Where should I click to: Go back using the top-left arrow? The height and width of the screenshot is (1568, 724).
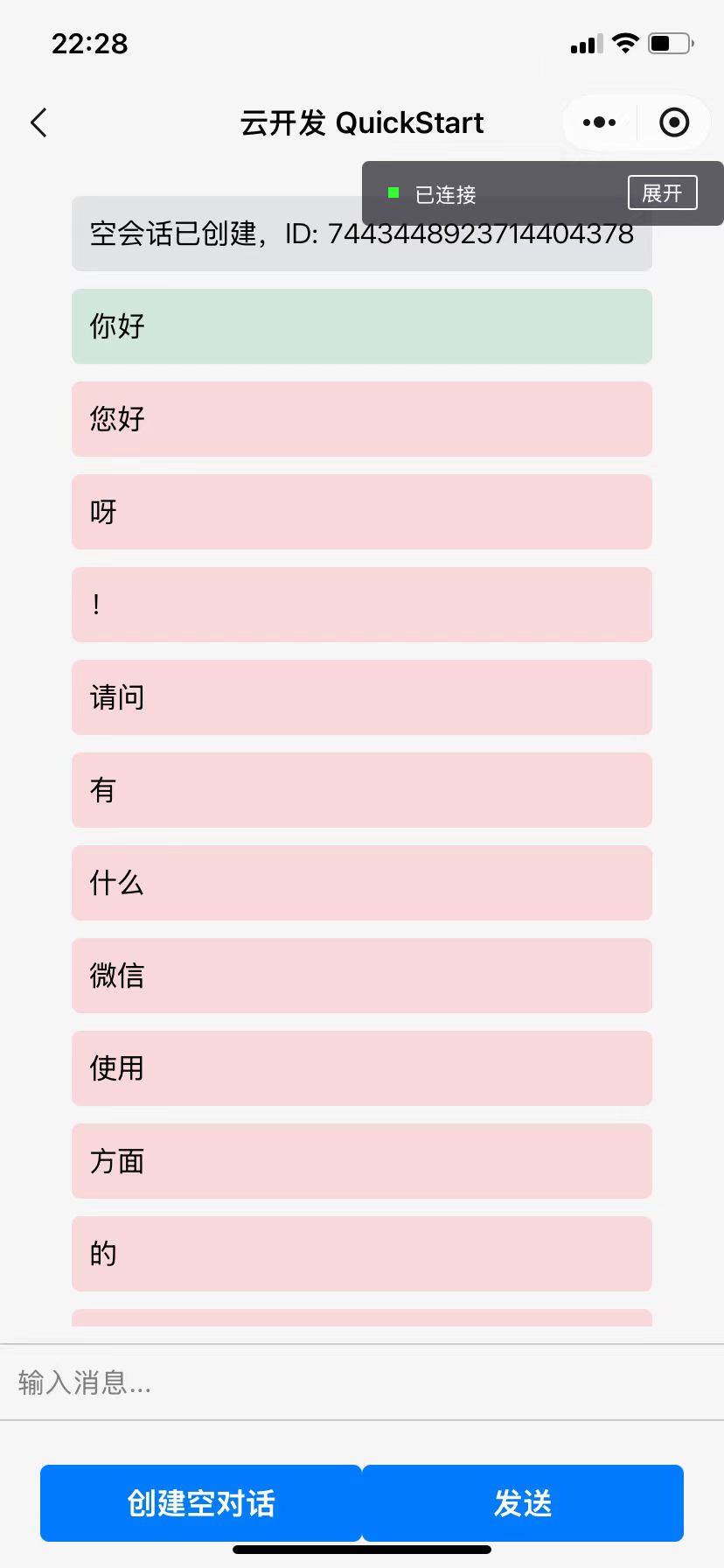(x=38, y=123)
